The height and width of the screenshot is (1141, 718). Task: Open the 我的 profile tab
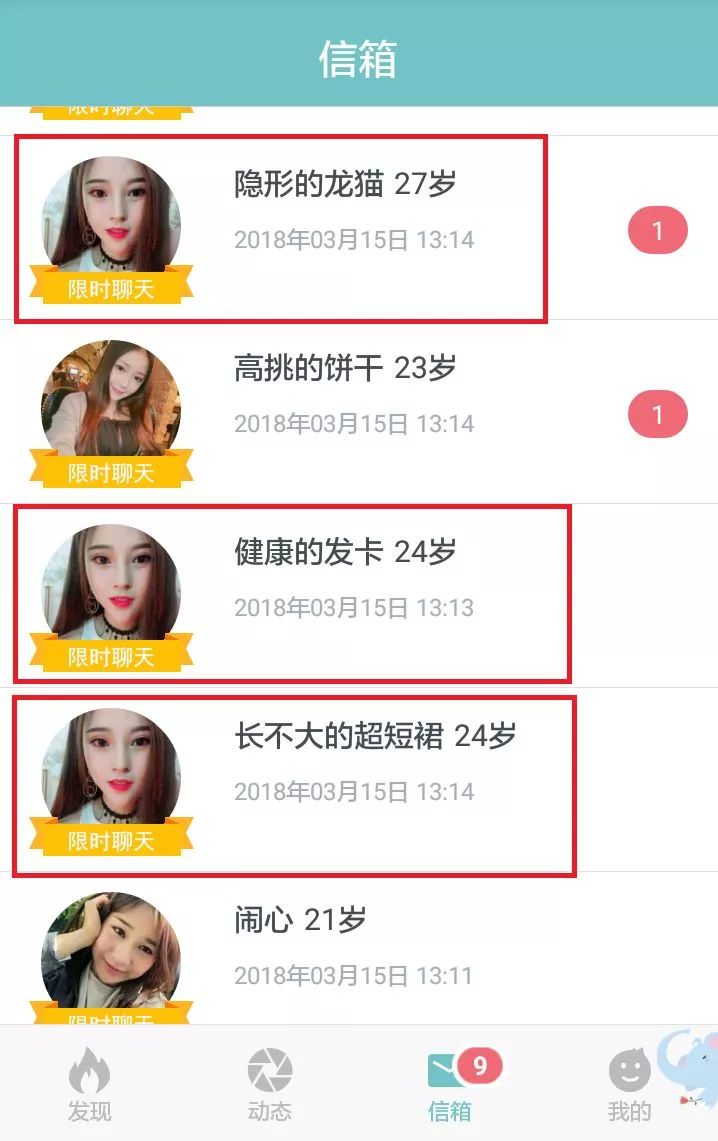pyautogui.click(x=629, y=1084)
